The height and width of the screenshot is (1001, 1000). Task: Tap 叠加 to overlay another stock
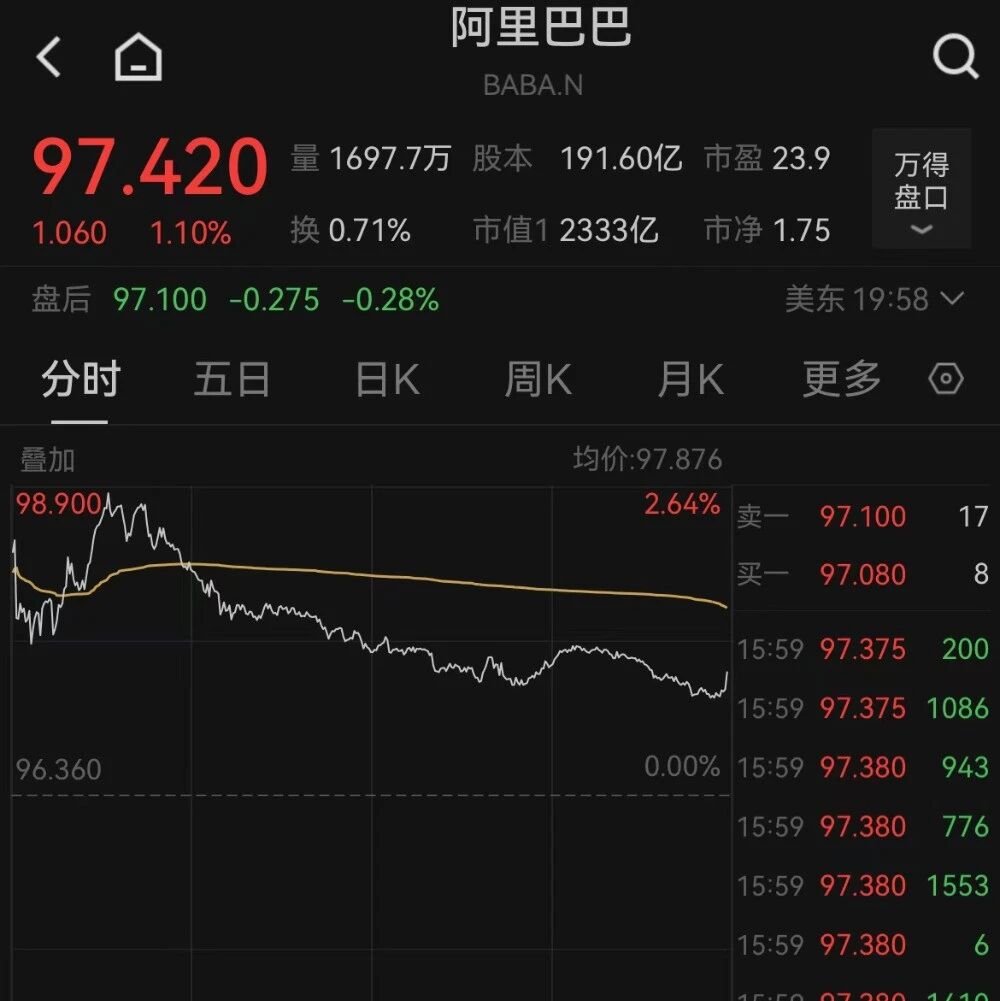(48, 460)
